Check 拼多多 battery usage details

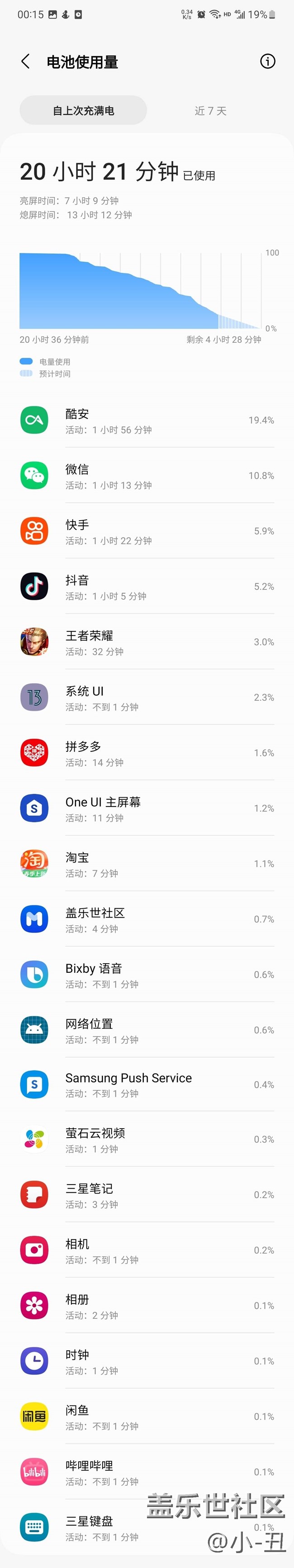(147, 753)
